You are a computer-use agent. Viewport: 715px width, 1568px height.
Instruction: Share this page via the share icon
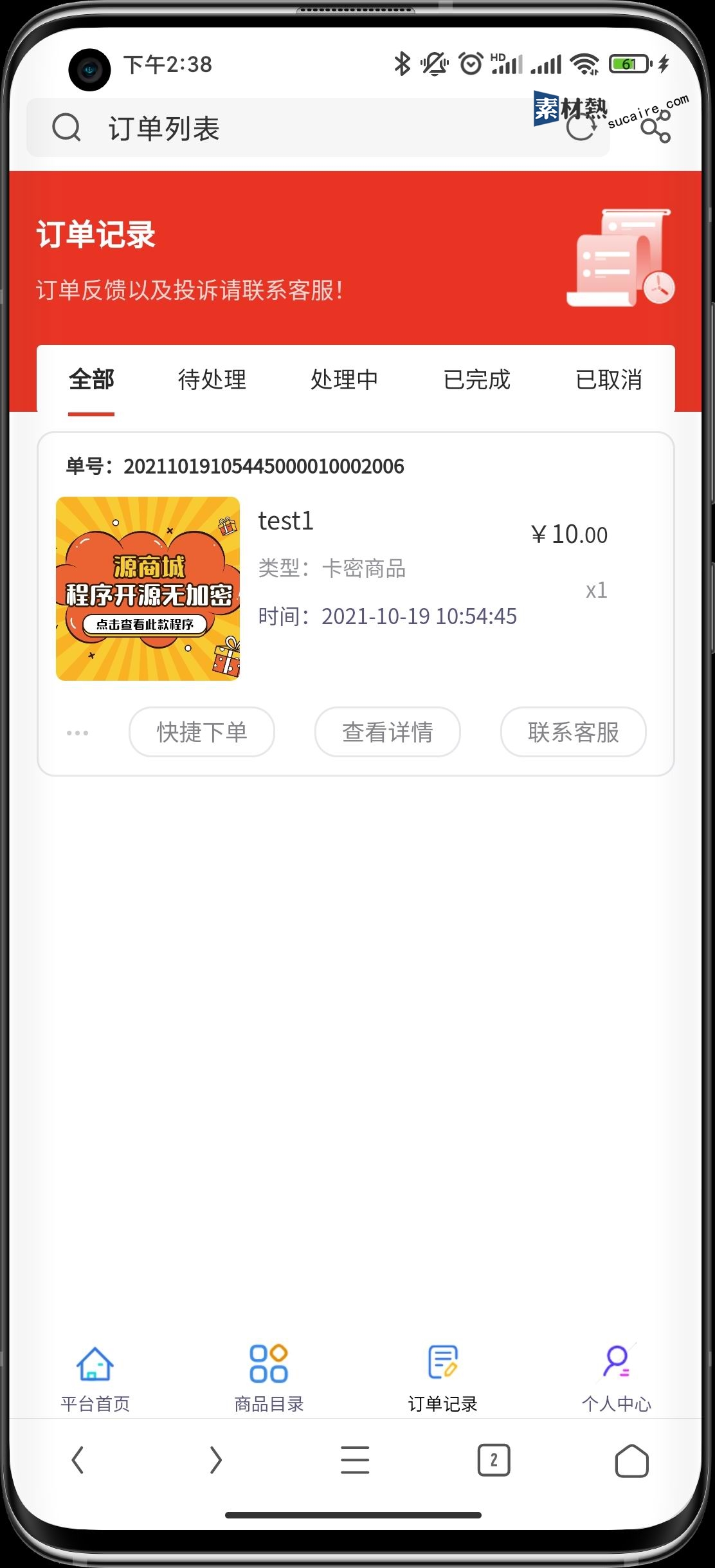click(656, 128)
